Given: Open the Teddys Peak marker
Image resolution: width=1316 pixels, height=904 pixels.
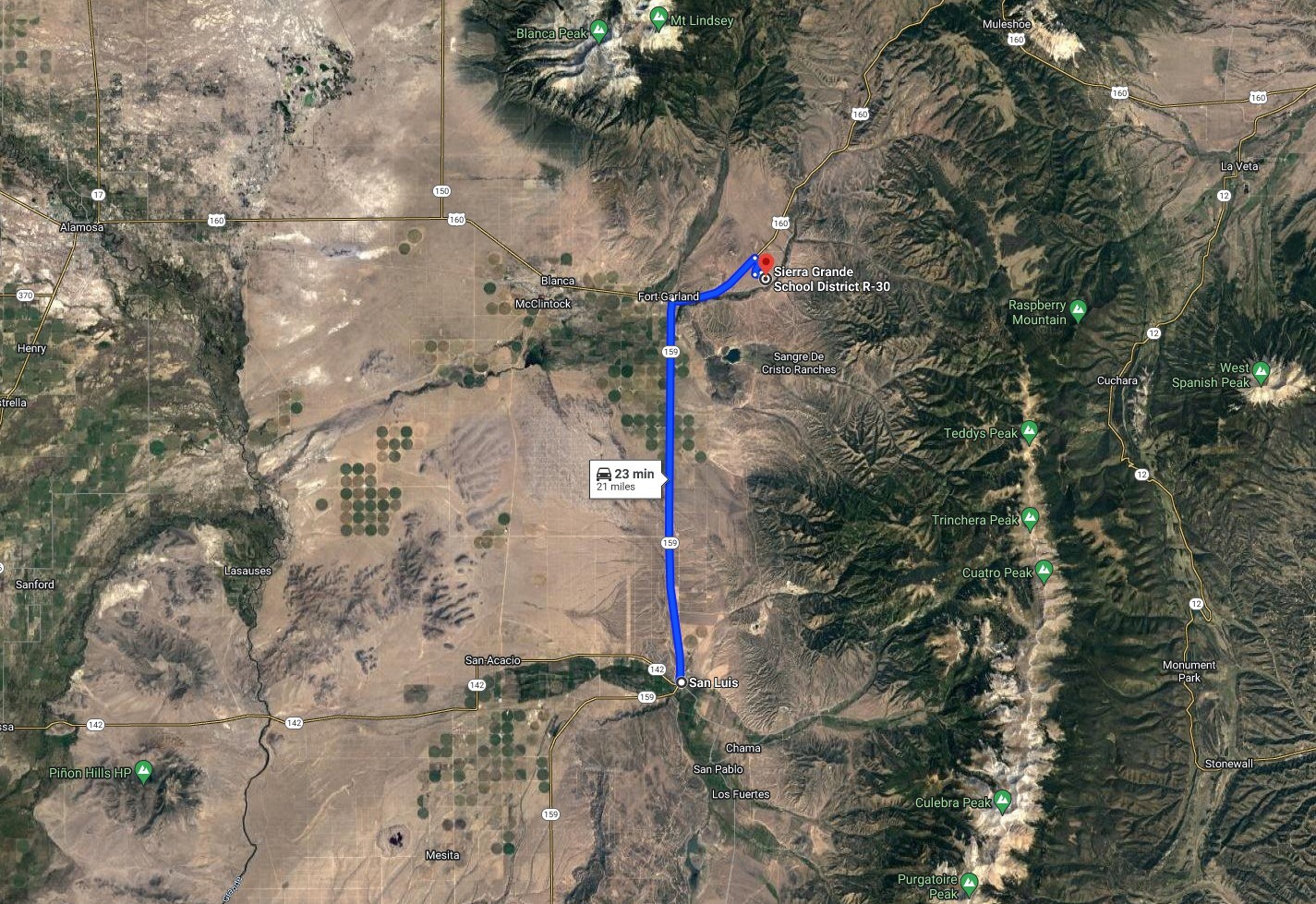Looking at the screenshot, I should (x=1030, y=432).
